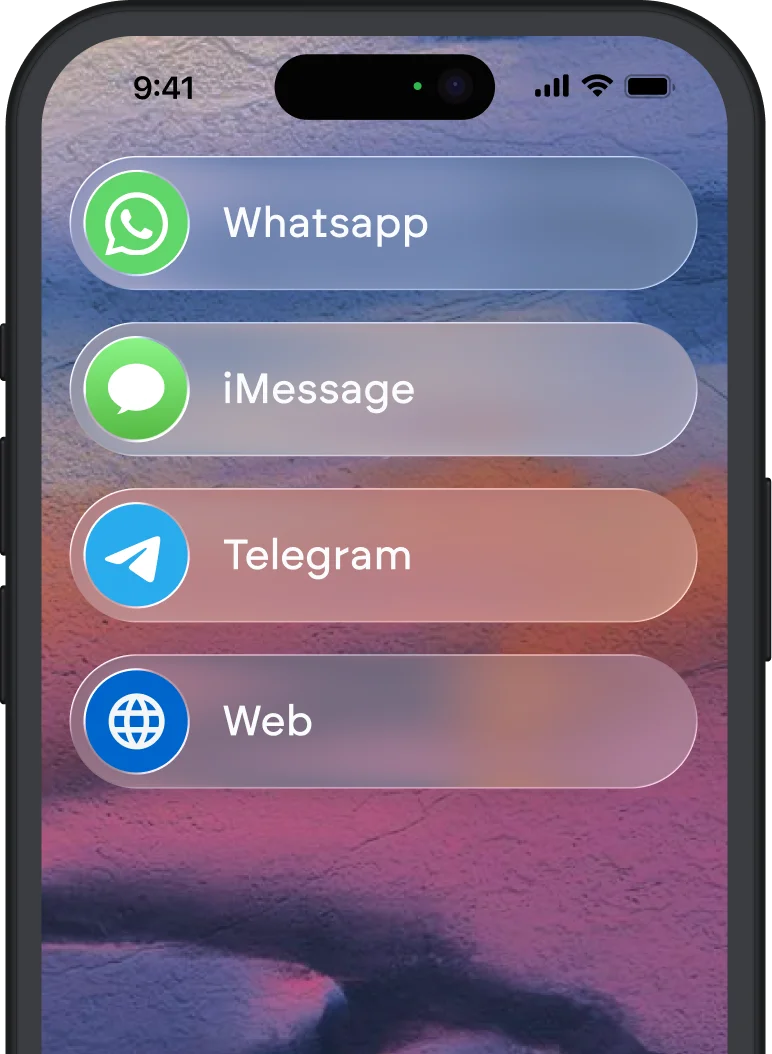Tap the Web button

(x=384, y=721)
